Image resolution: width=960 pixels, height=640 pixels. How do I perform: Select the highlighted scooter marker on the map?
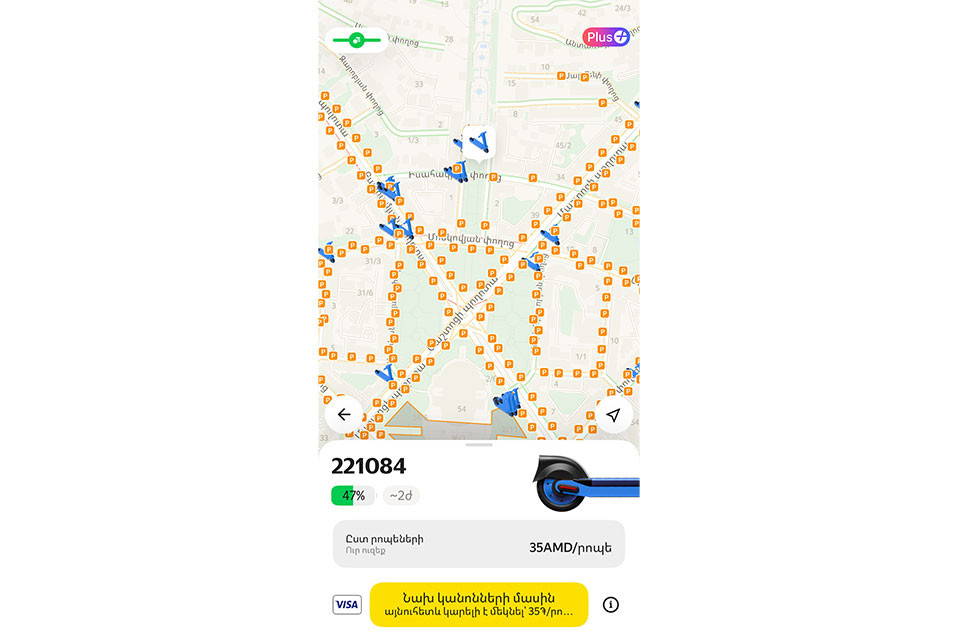479,141
